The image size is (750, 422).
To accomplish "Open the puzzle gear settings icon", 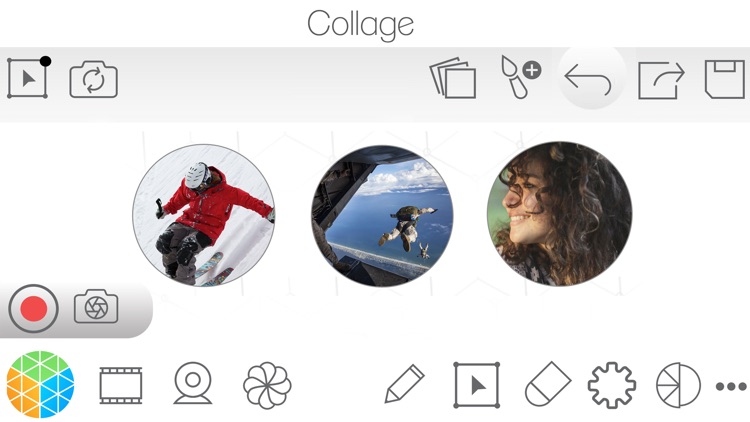I will [611, 385].
